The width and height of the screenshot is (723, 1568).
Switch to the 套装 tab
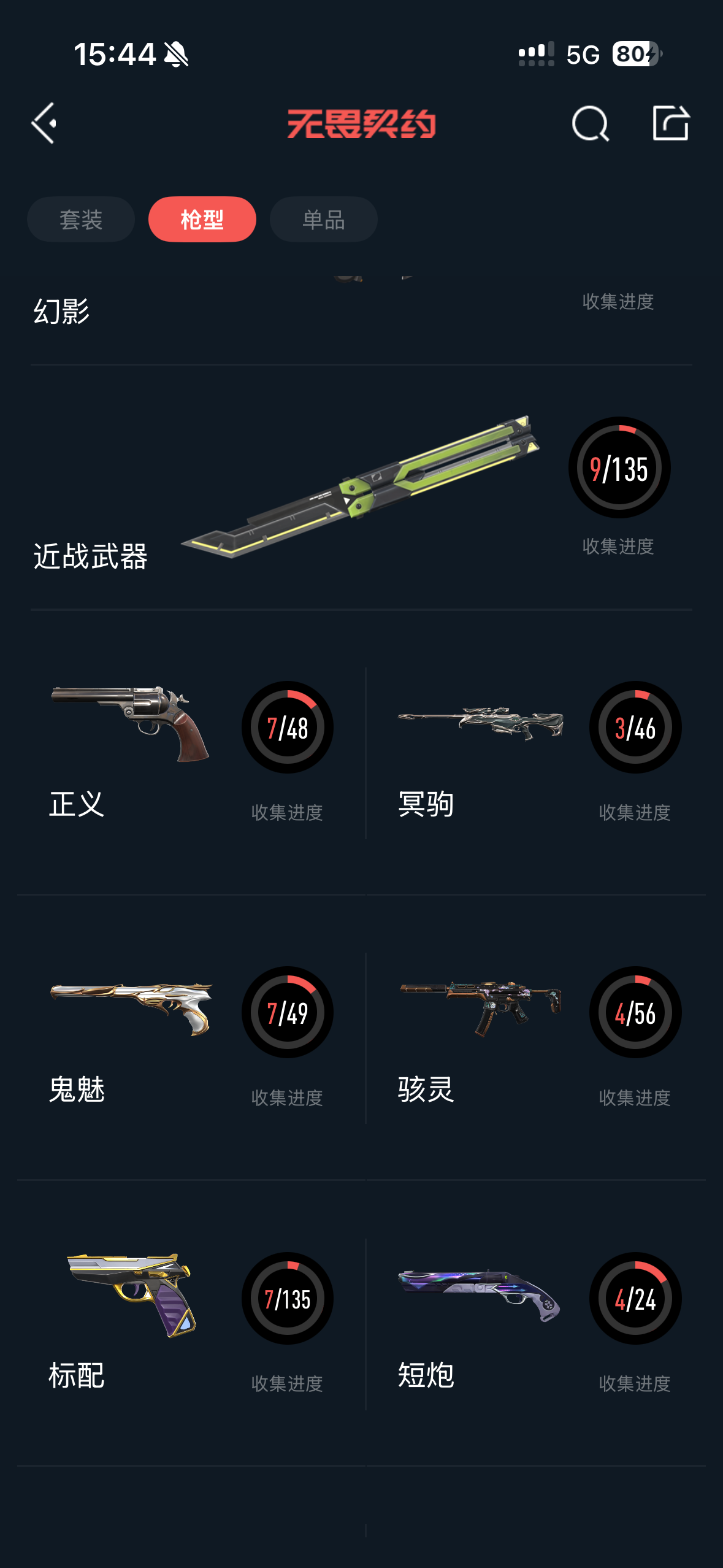coord(81,219)
